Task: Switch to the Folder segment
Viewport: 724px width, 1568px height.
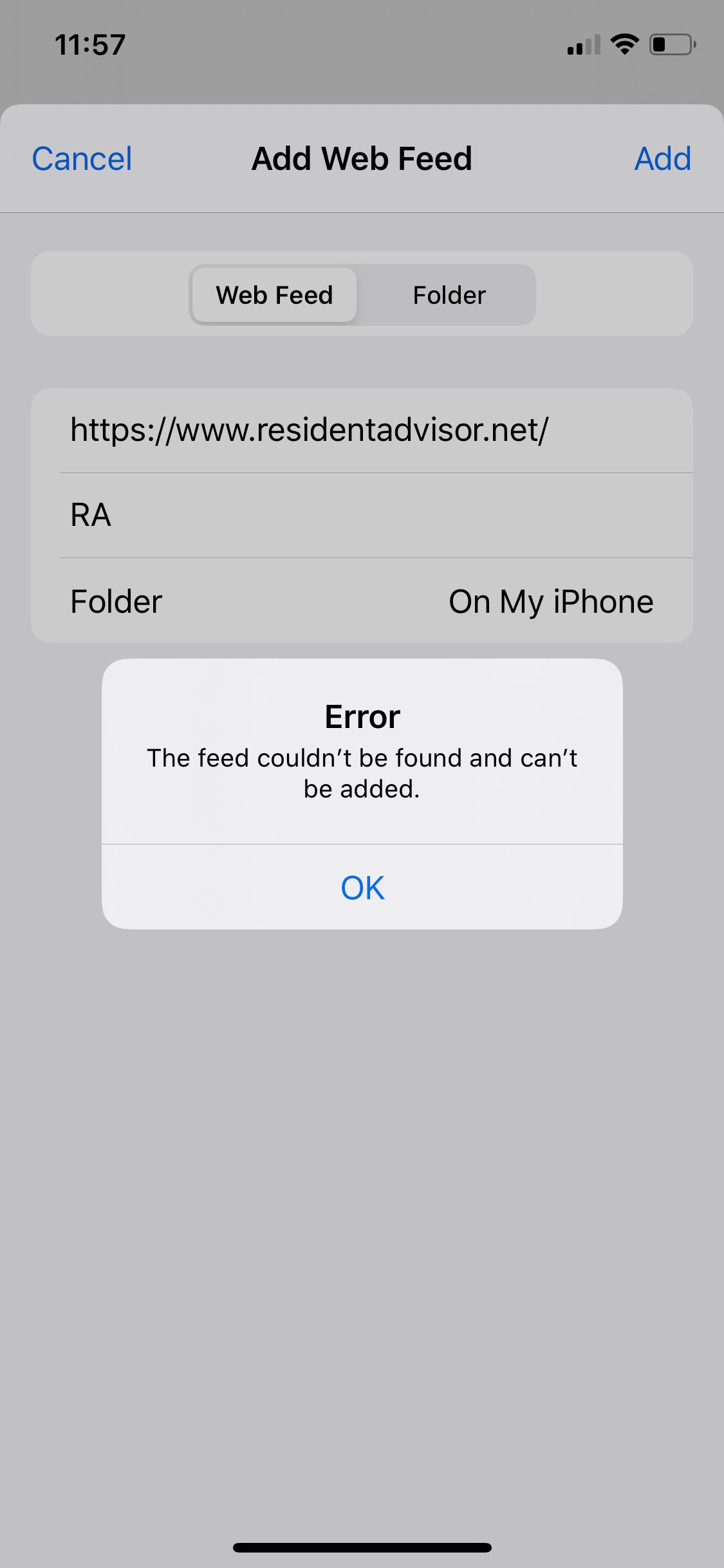Action: (449, 295)
